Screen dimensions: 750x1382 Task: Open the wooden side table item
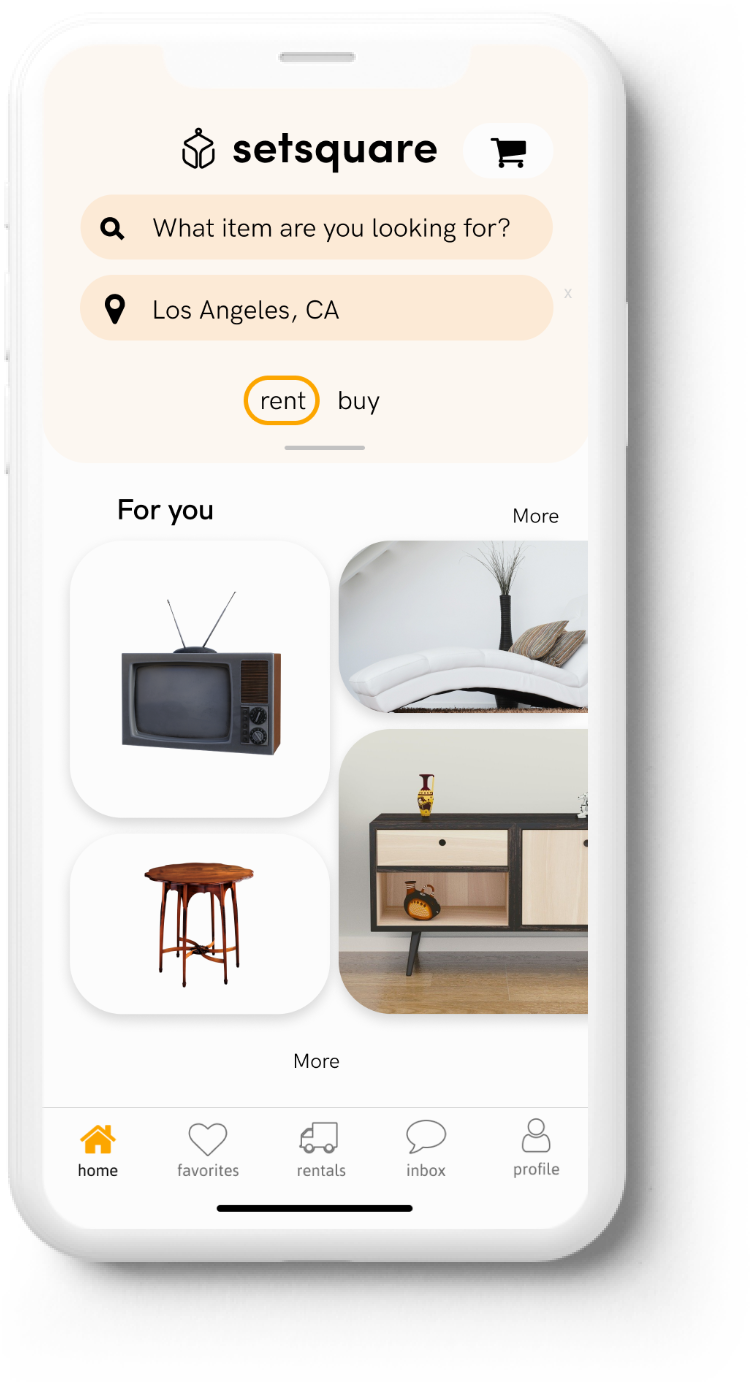pos(200,924)
